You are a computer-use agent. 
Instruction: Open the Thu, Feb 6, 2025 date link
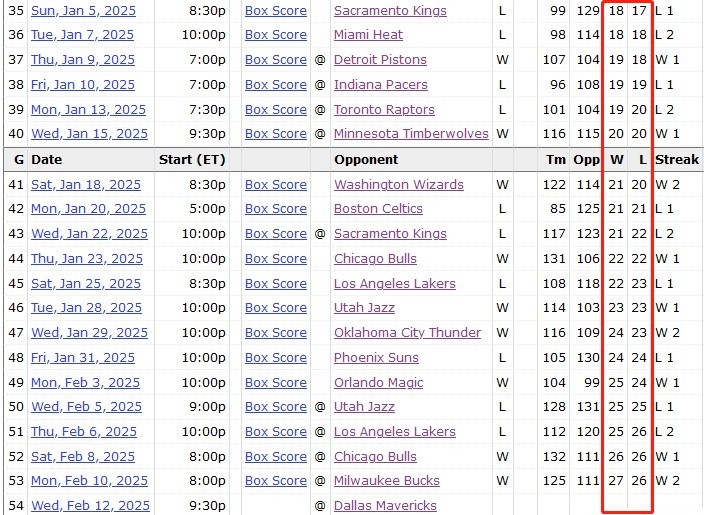coord(84,432)
